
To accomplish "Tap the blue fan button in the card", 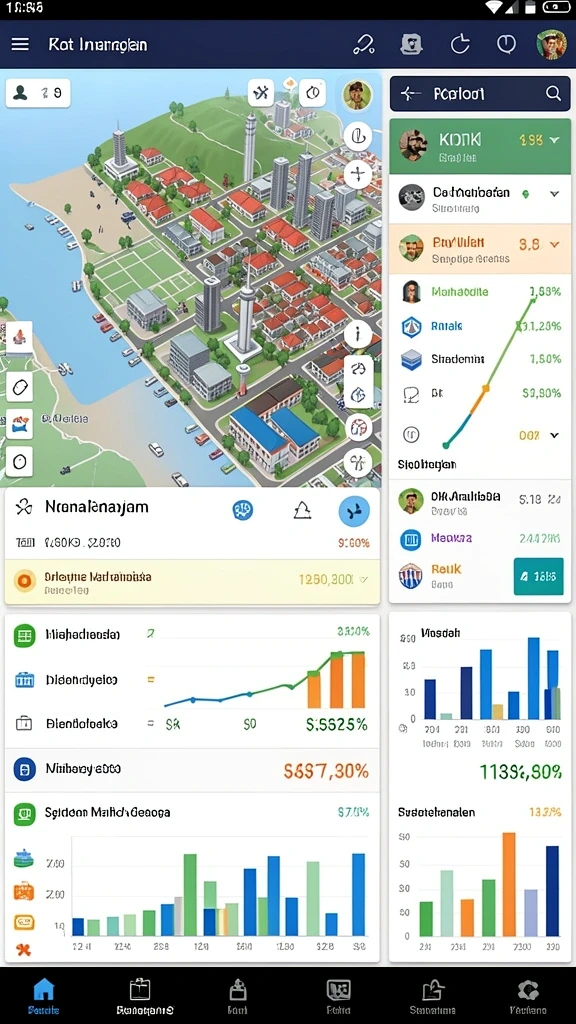I will [x=354, y=511].
